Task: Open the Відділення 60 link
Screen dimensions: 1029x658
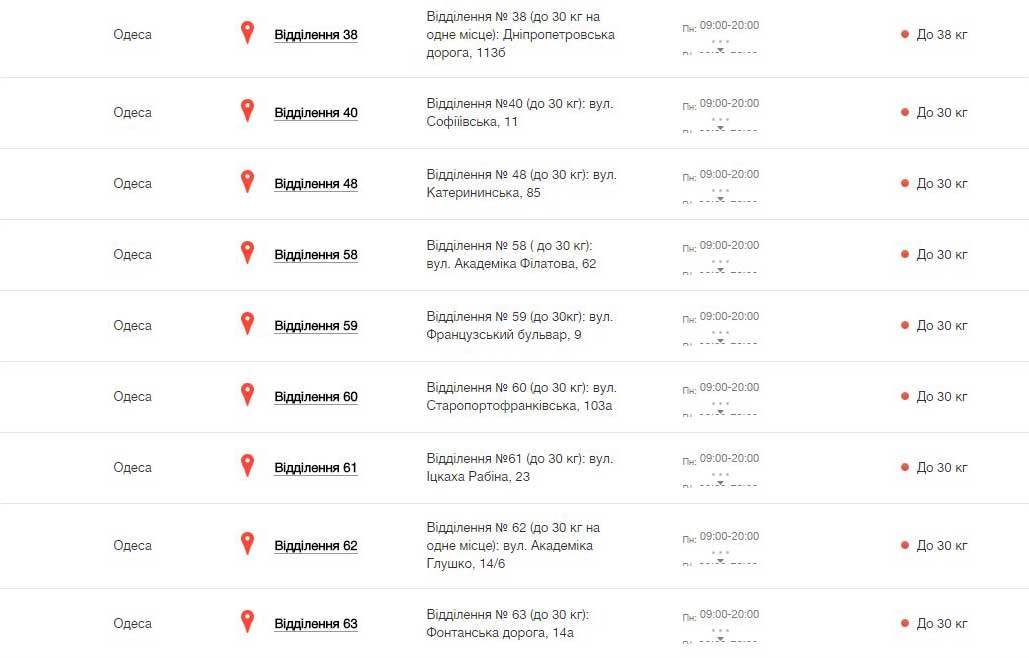Action: pos(315,397)
